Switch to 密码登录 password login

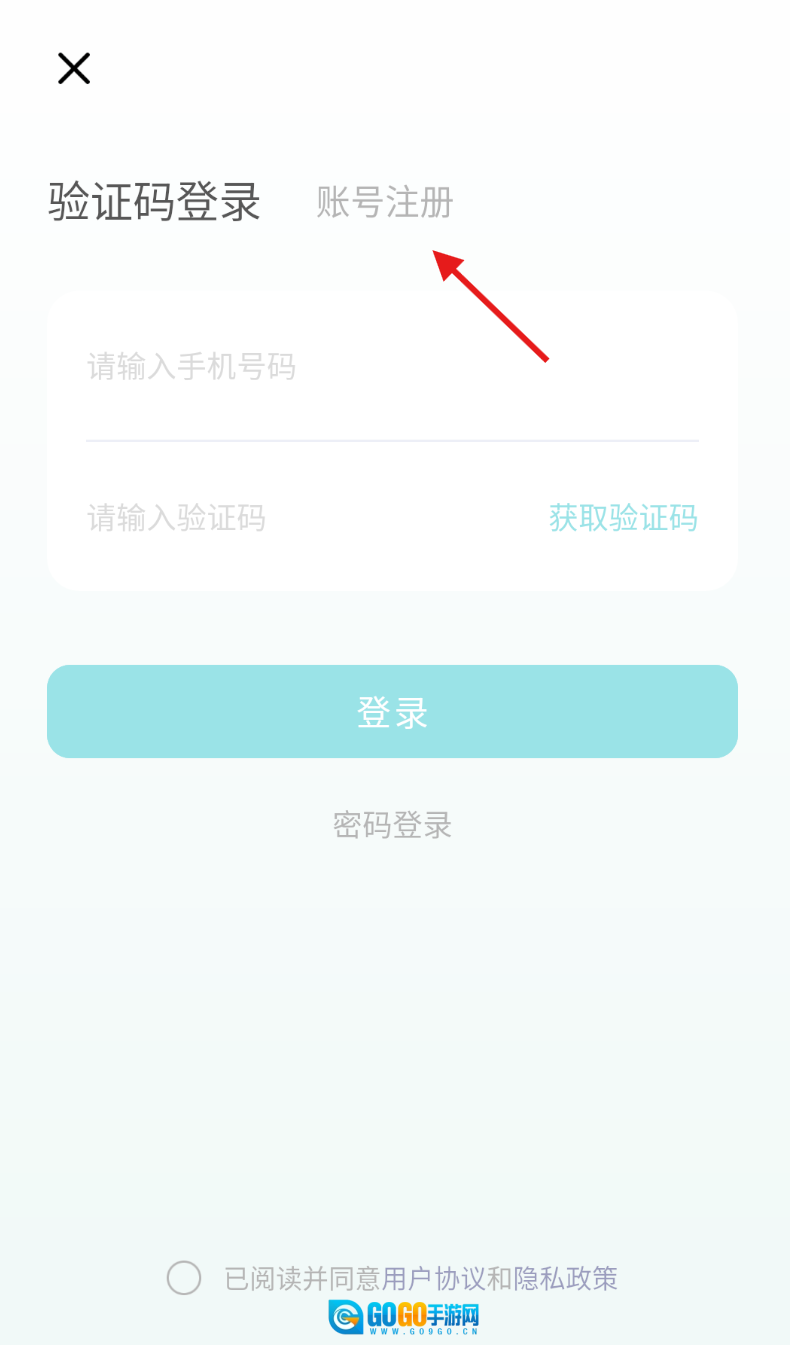pos(392,825)
